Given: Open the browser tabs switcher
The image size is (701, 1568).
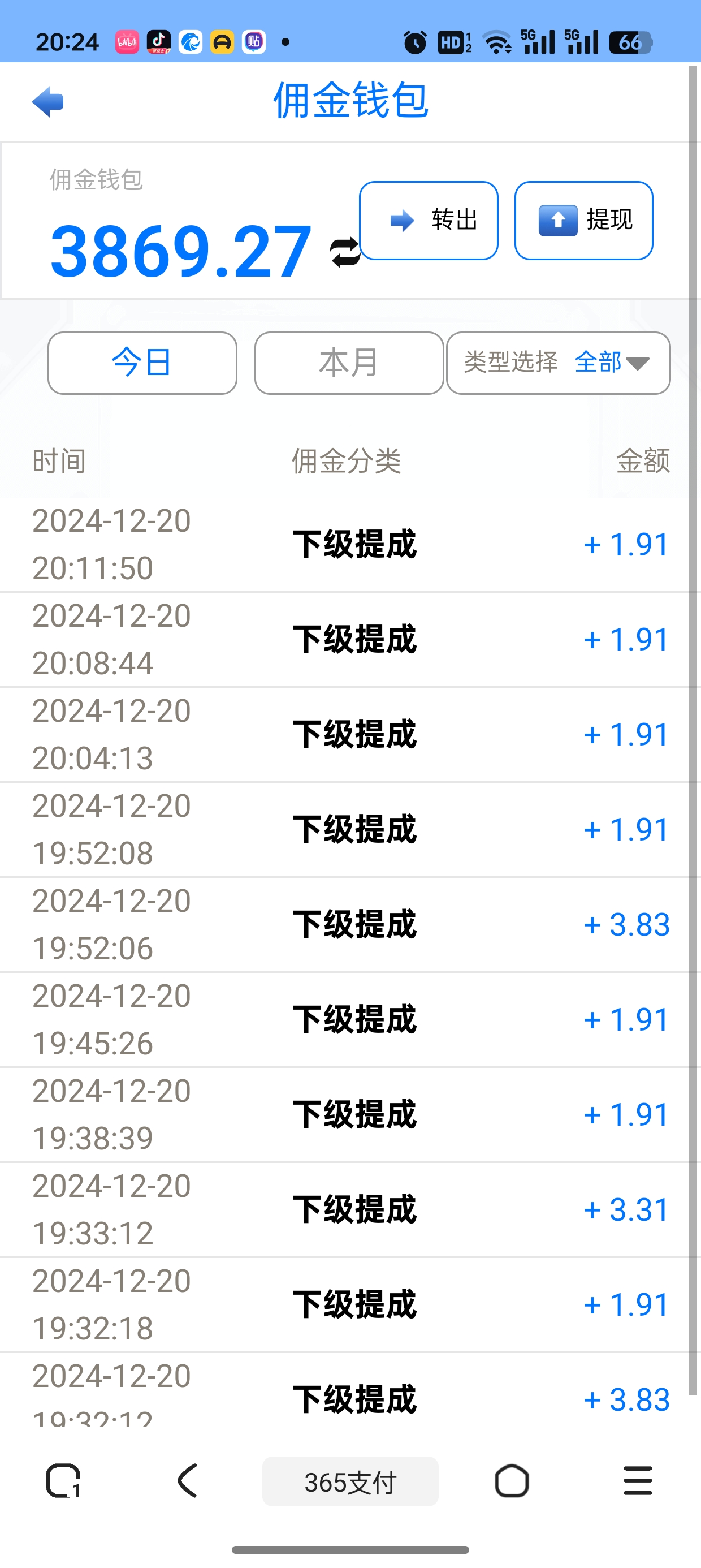Looking at the screenshot, I should coord(63,1480).
